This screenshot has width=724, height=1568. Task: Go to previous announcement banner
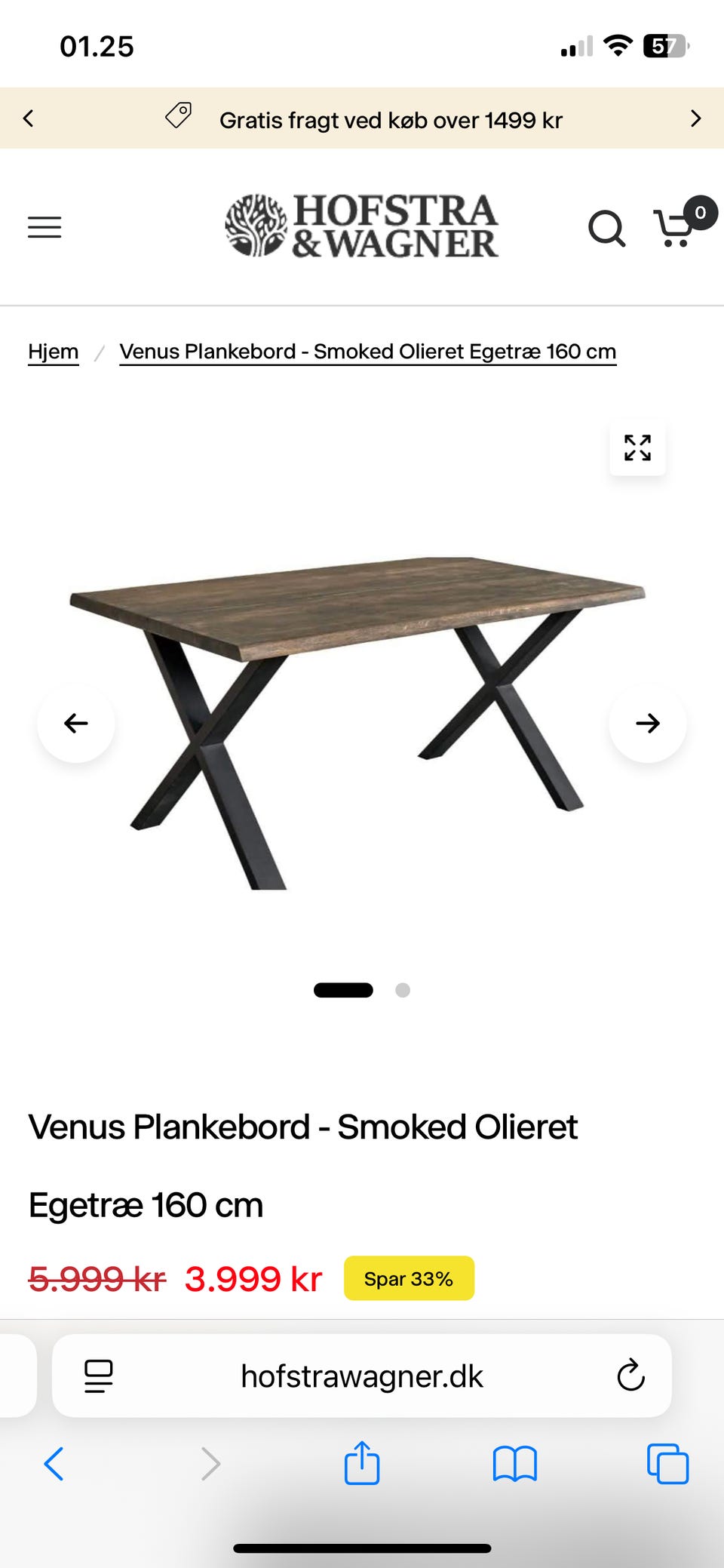[29, 118]
